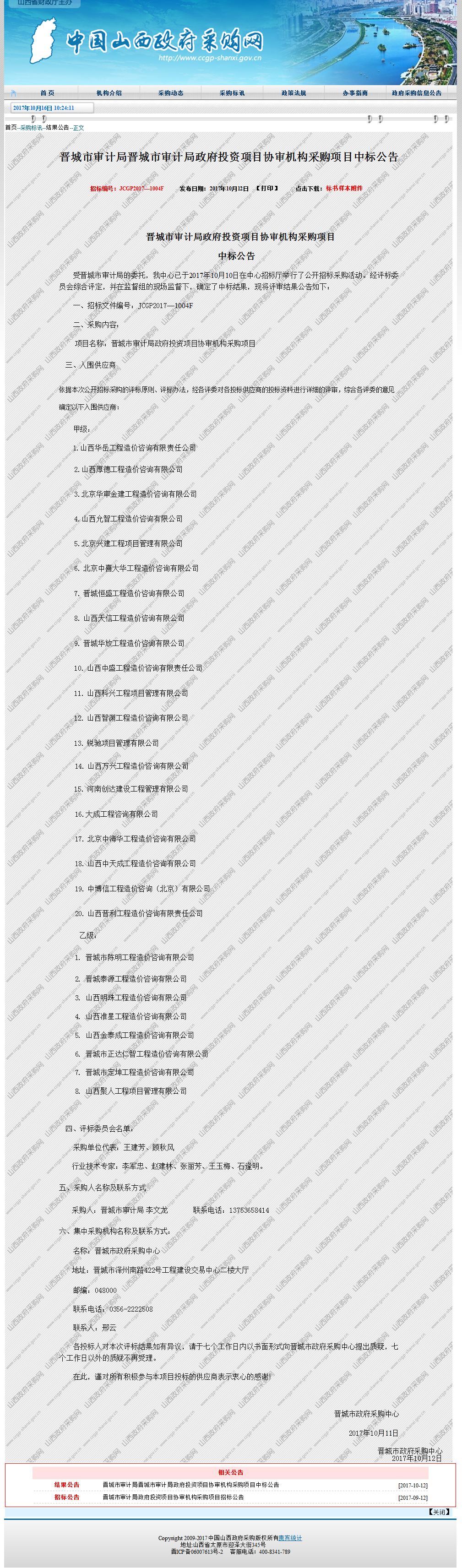Viewport: 462px width, 1568px height.
Task: Open 采购标讯 in the navigation bar
Action: click(x=232, y=93)
